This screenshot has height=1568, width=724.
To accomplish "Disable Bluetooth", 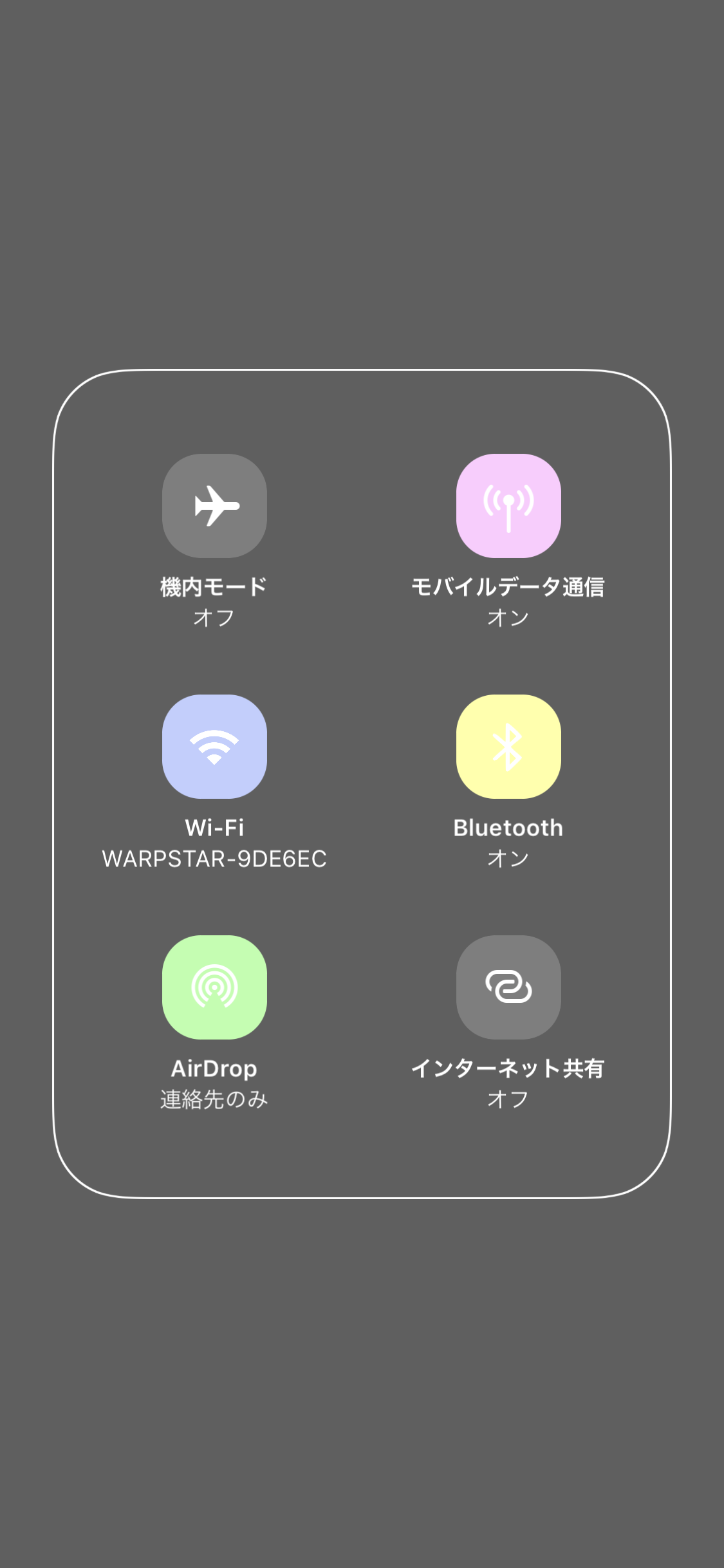I will tap(508, 747).
